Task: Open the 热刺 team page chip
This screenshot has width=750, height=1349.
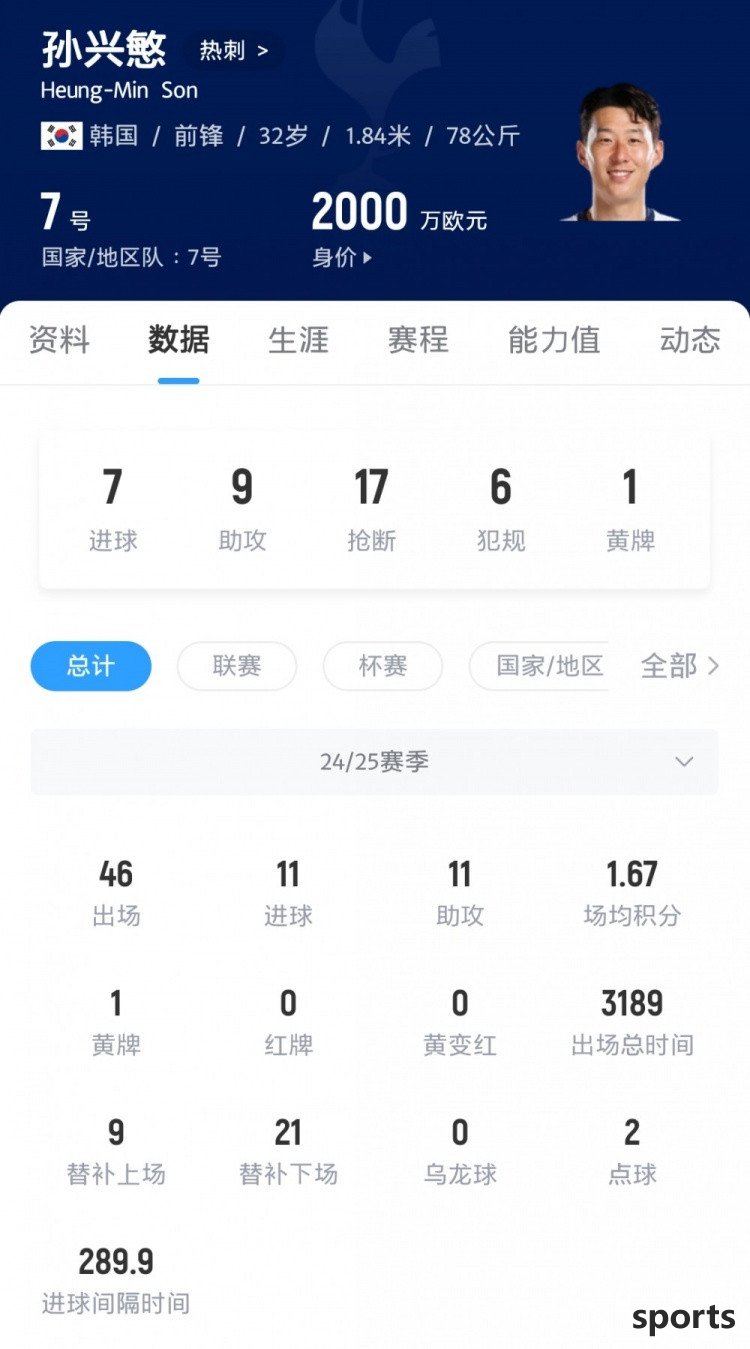Action: [234, 51]
